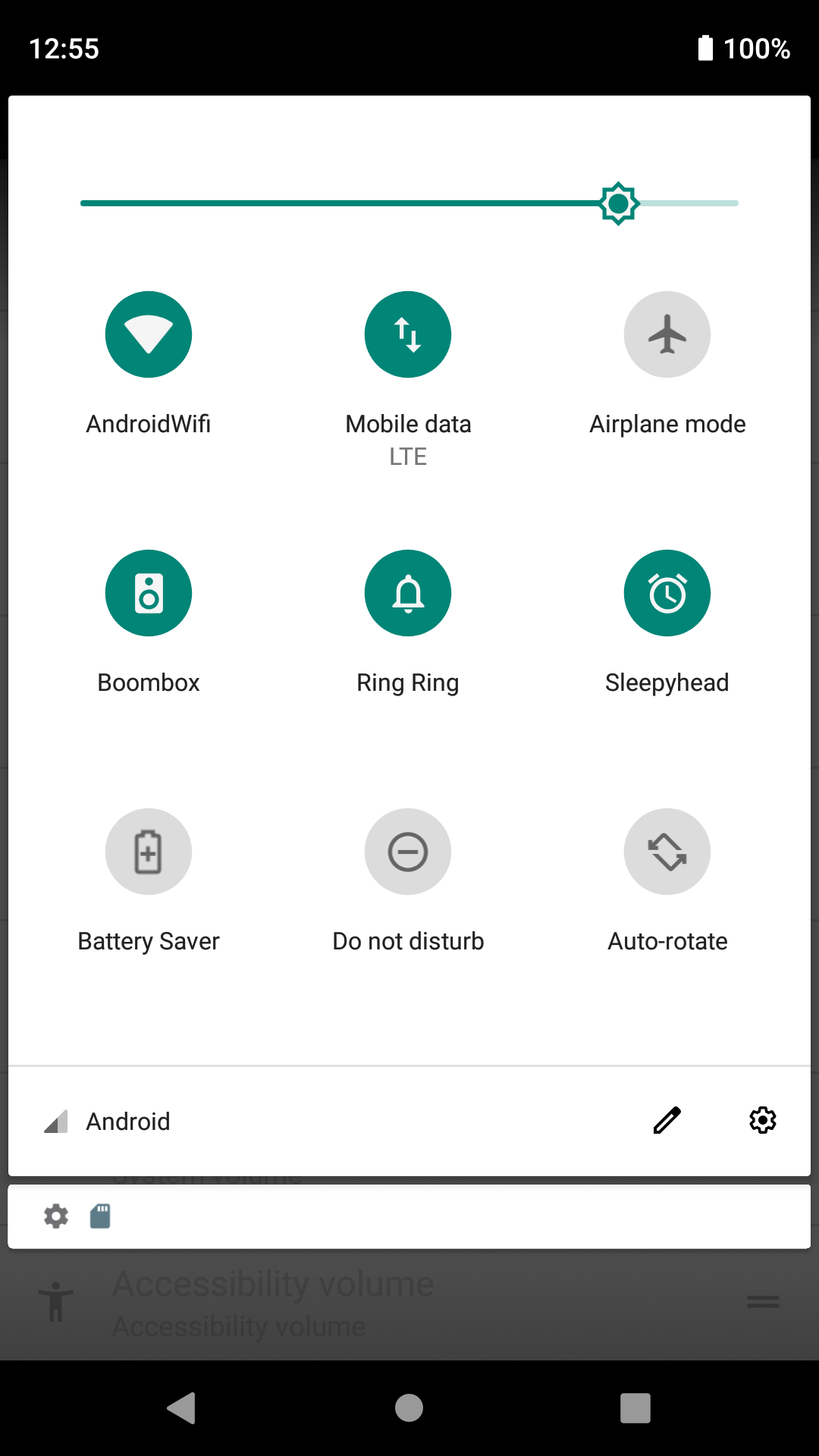Tap the brightness slider track

[409, 203]
